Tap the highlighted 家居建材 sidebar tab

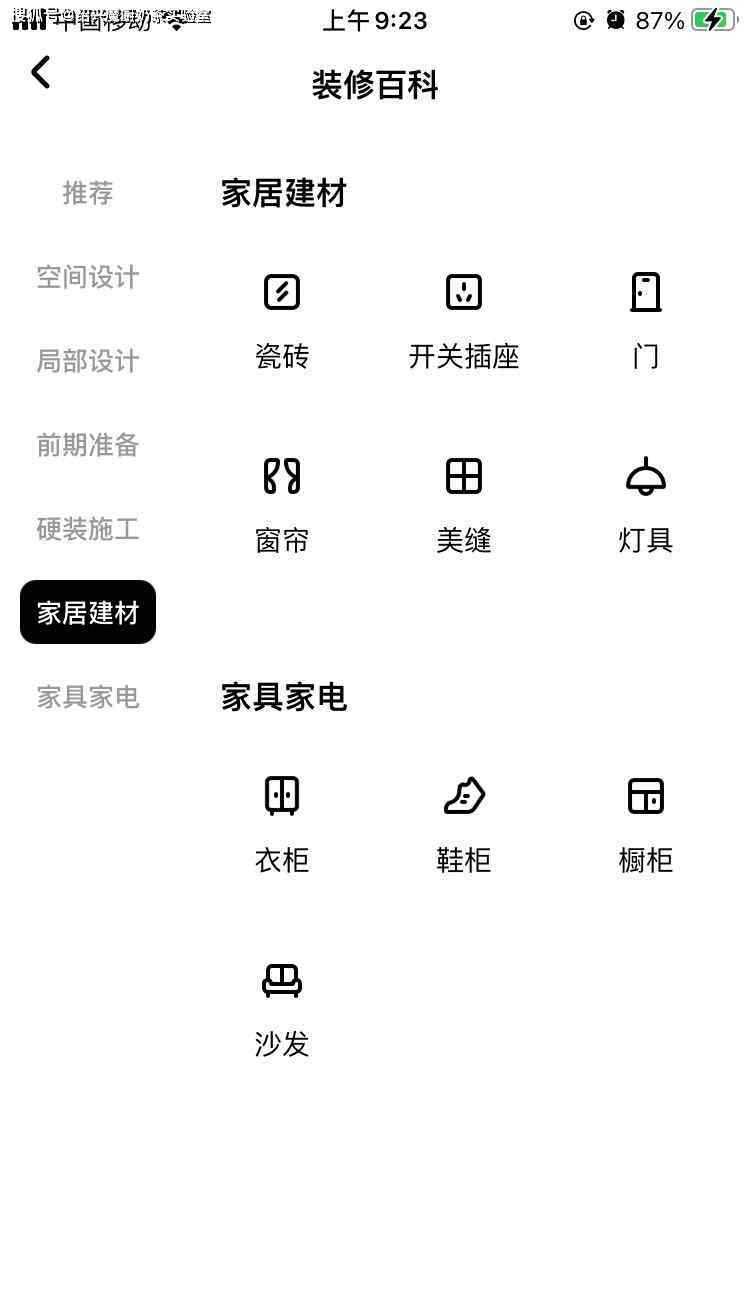point(88,612)
